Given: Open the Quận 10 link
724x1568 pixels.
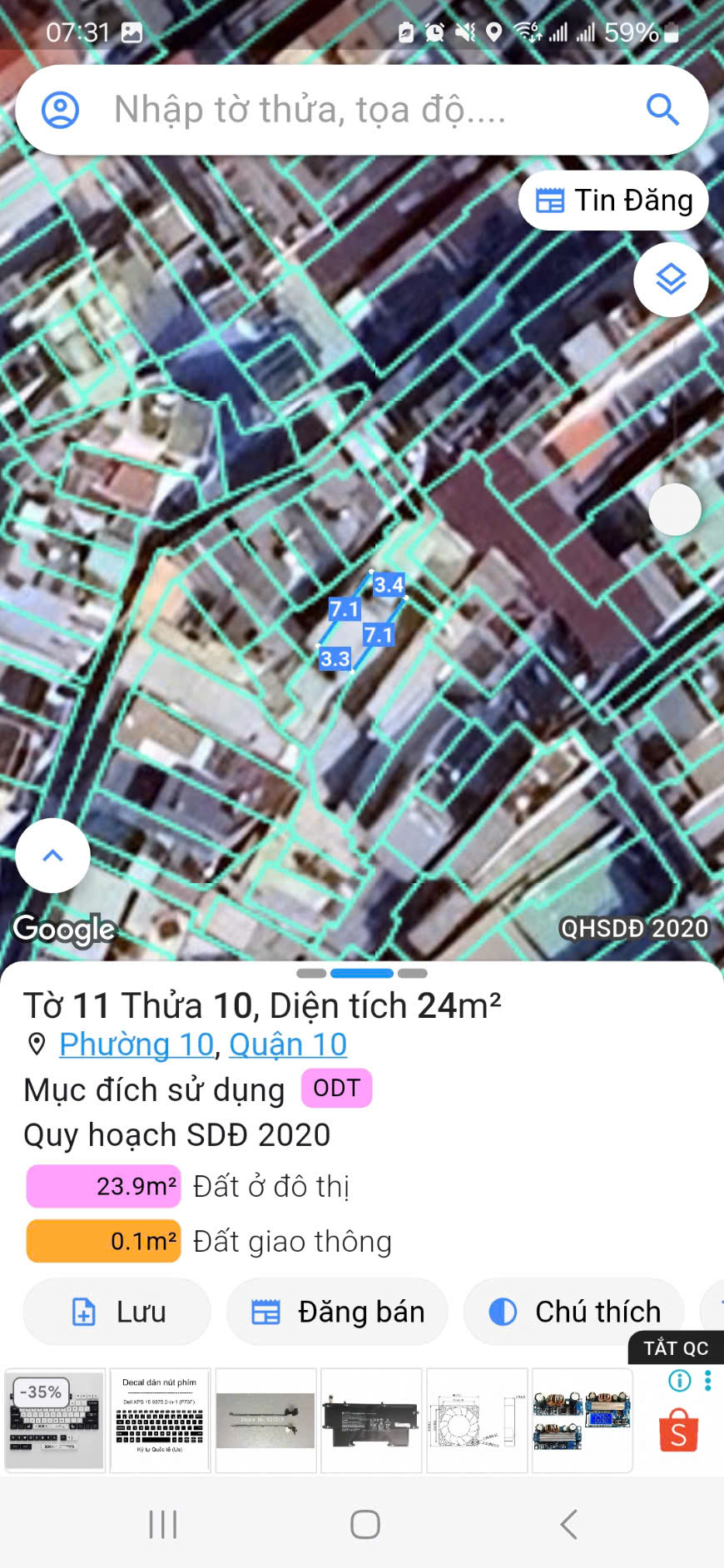Looking at the screenshot, I should tap(288, 1045).
